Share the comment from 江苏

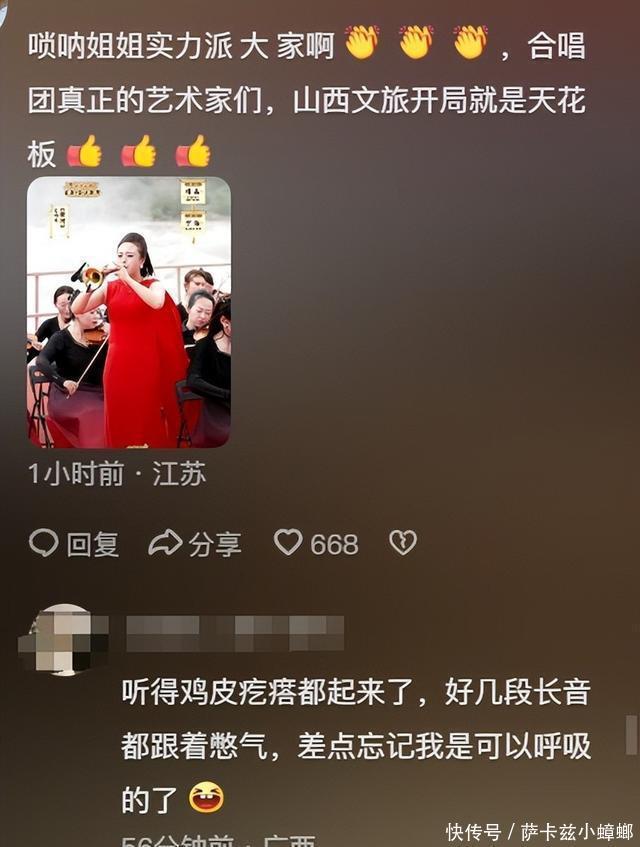195,543
